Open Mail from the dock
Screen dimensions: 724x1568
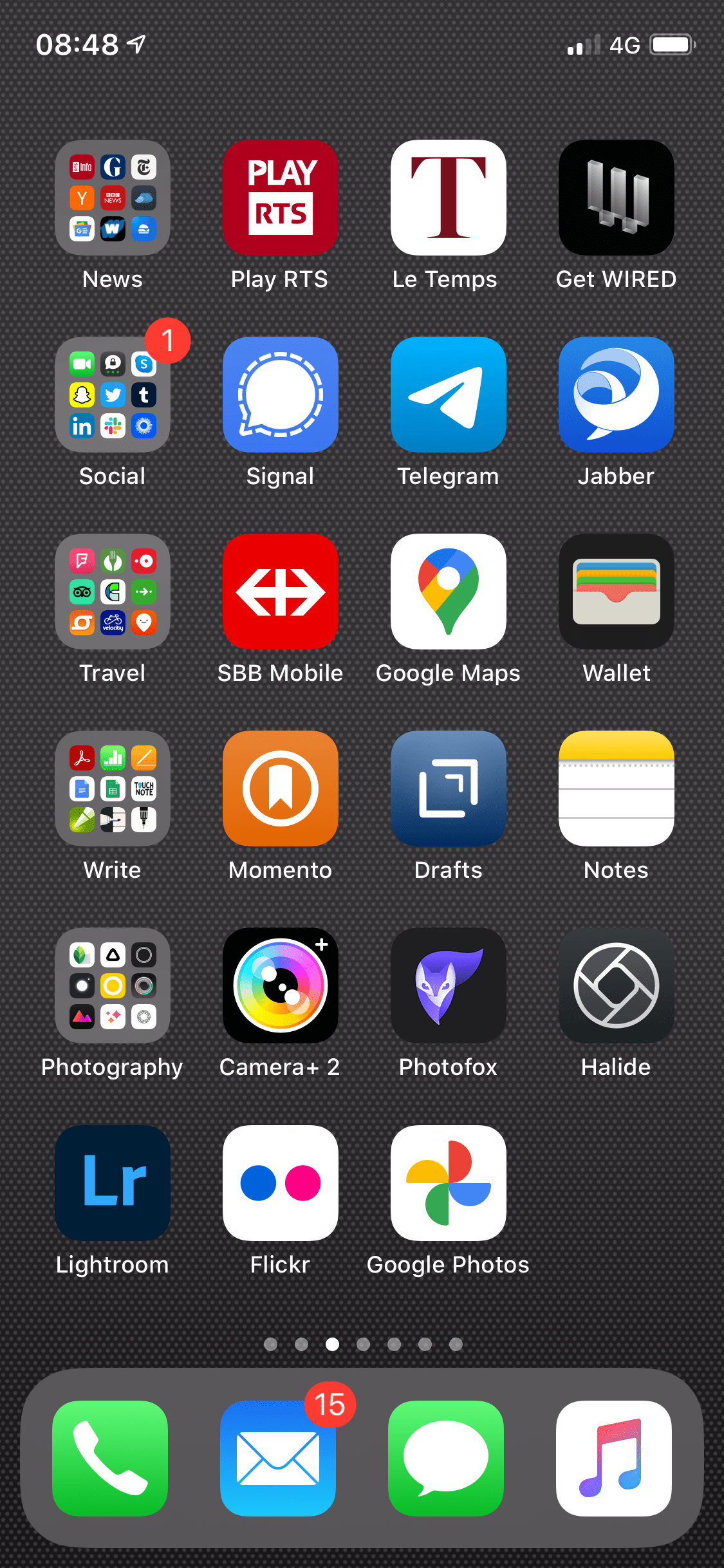pos(278,1459)
